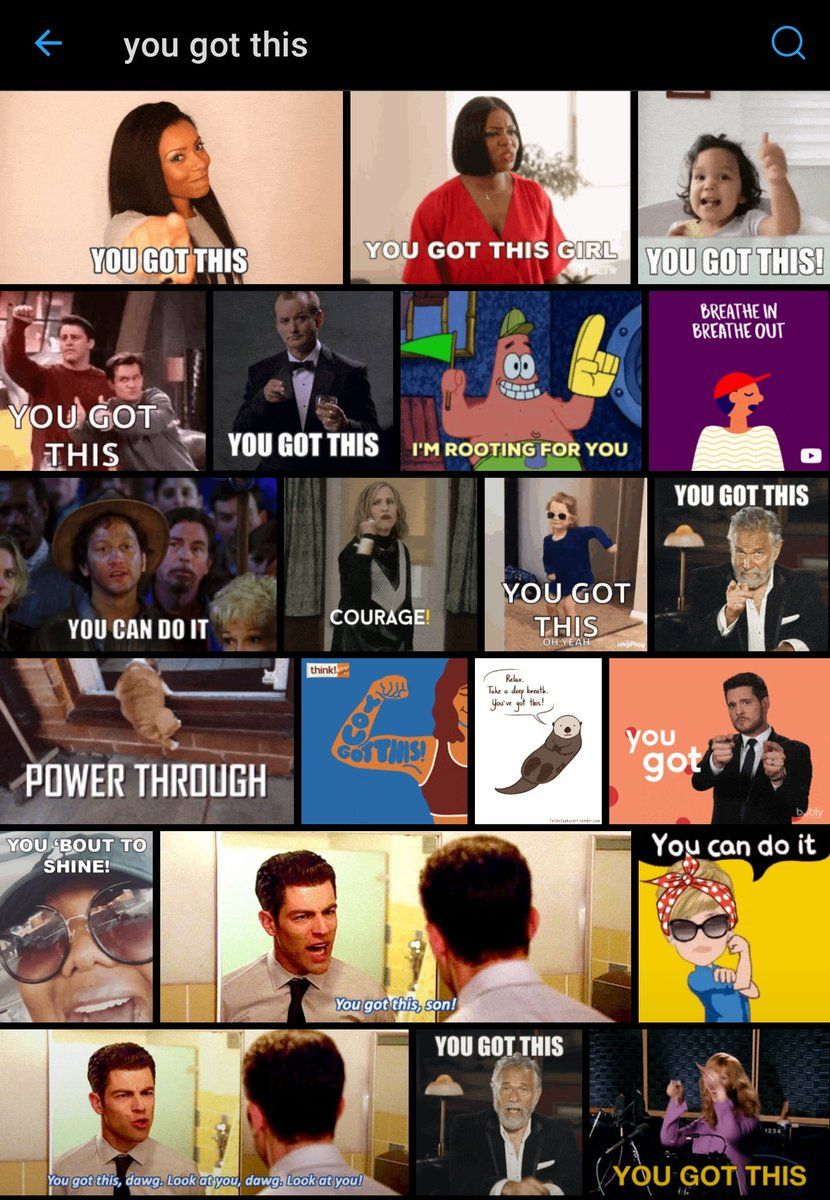Choose the 'You can do it' bandana cartoon GIF
830x1200 pixels.
coord(734,926)
